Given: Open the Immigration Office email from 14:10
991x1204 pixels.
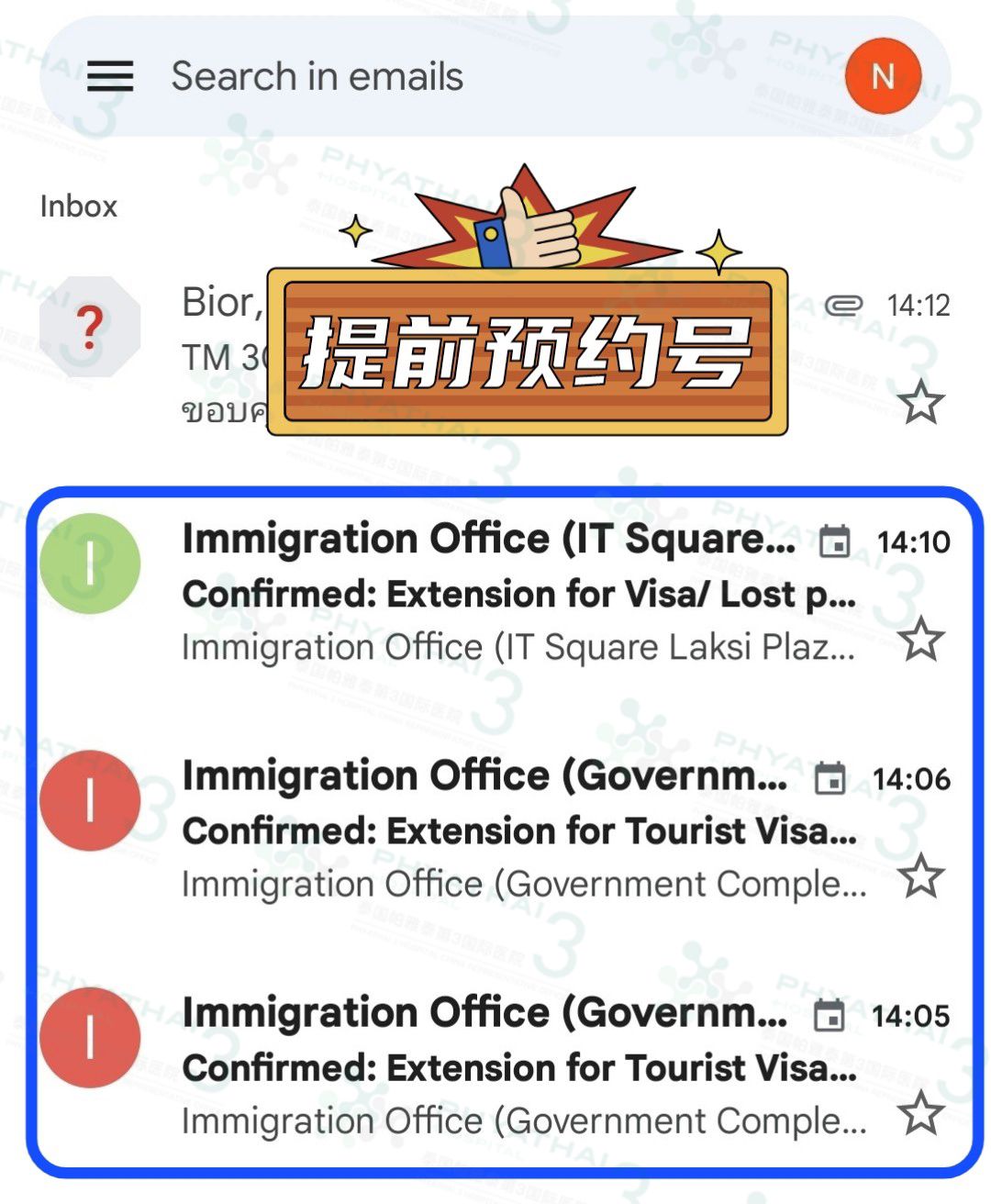Looking at the screenshot, I should click(518, 593).
